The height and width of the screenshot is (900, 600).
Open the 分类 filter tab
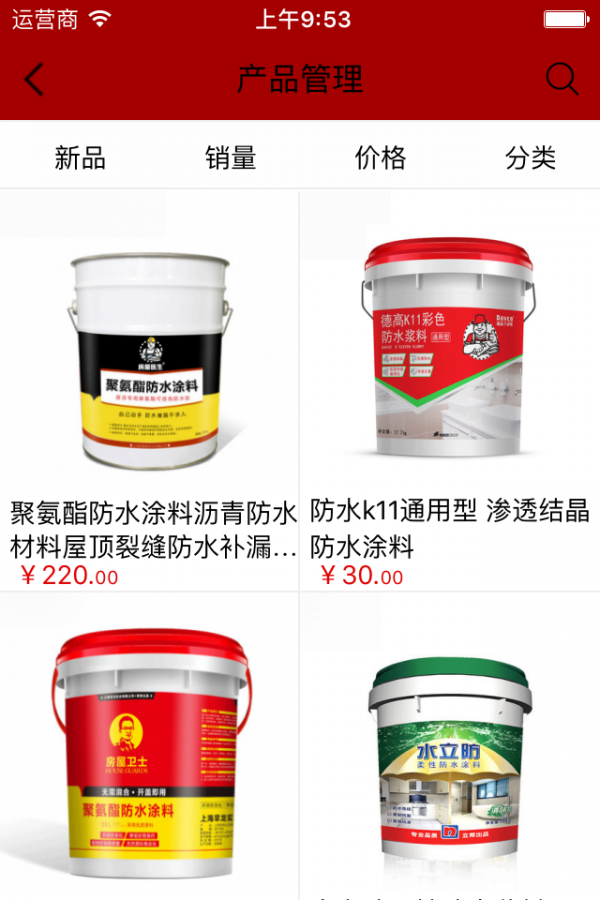pos(530,157)
